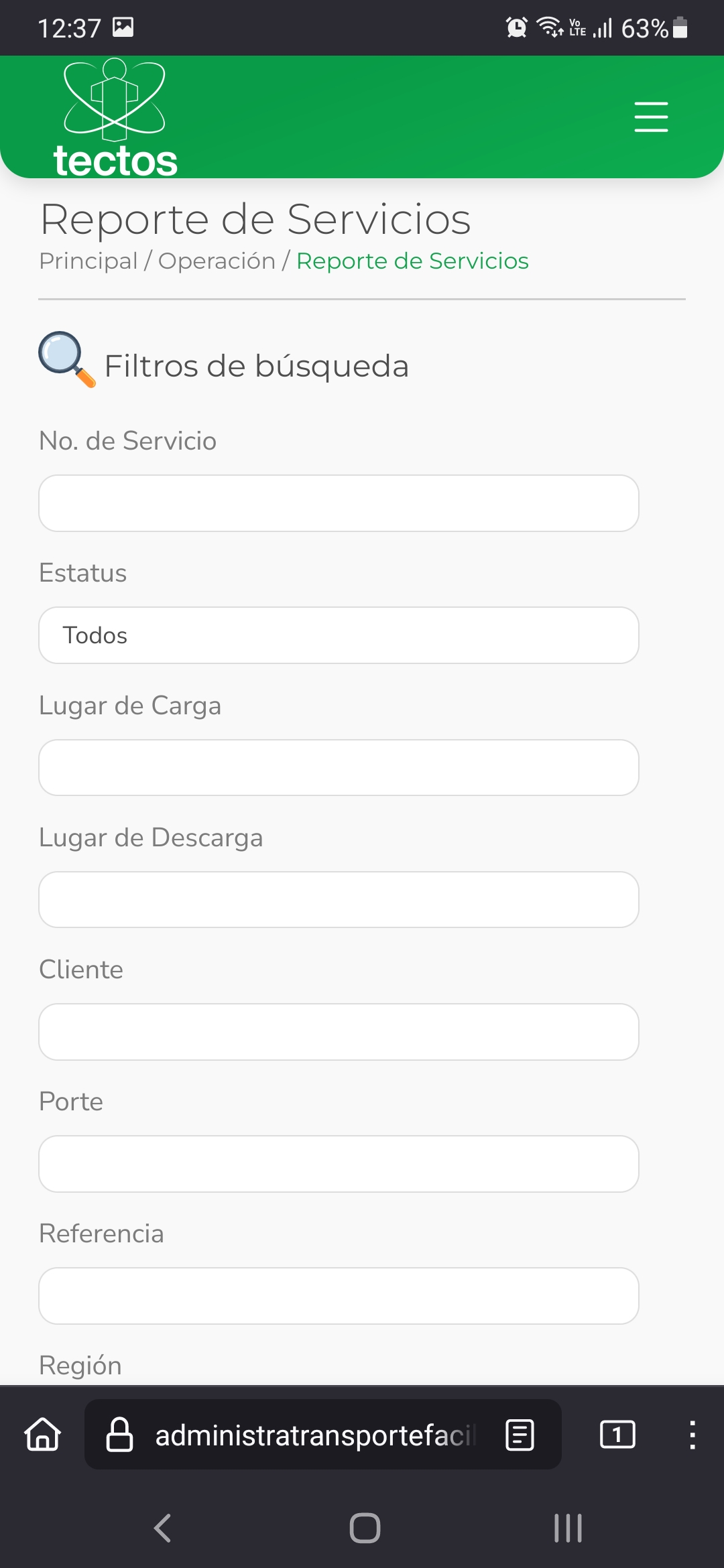Open the Estatus dropdown showing Todos
This screenshot has width=724, height=1568.
point(338,635)
